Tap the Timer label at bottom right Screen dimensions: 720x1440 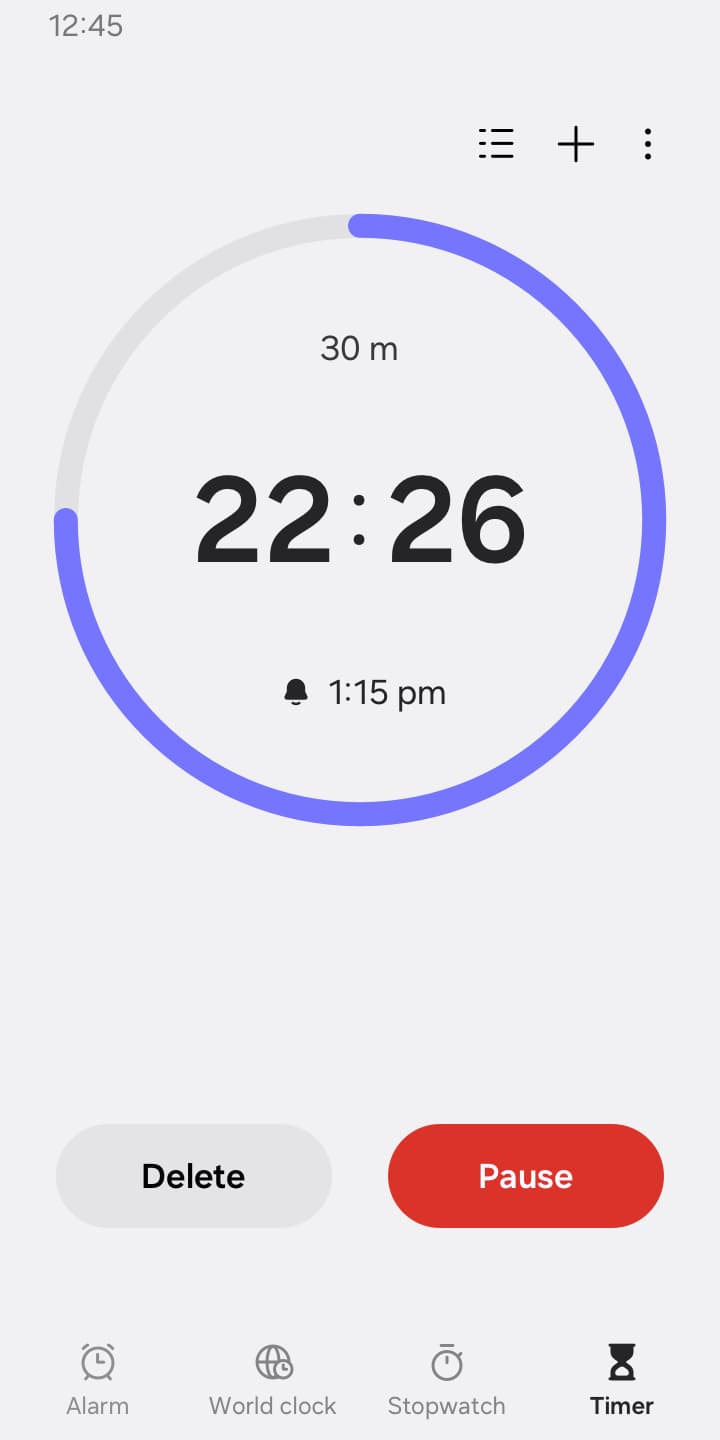coord(620,1405)
